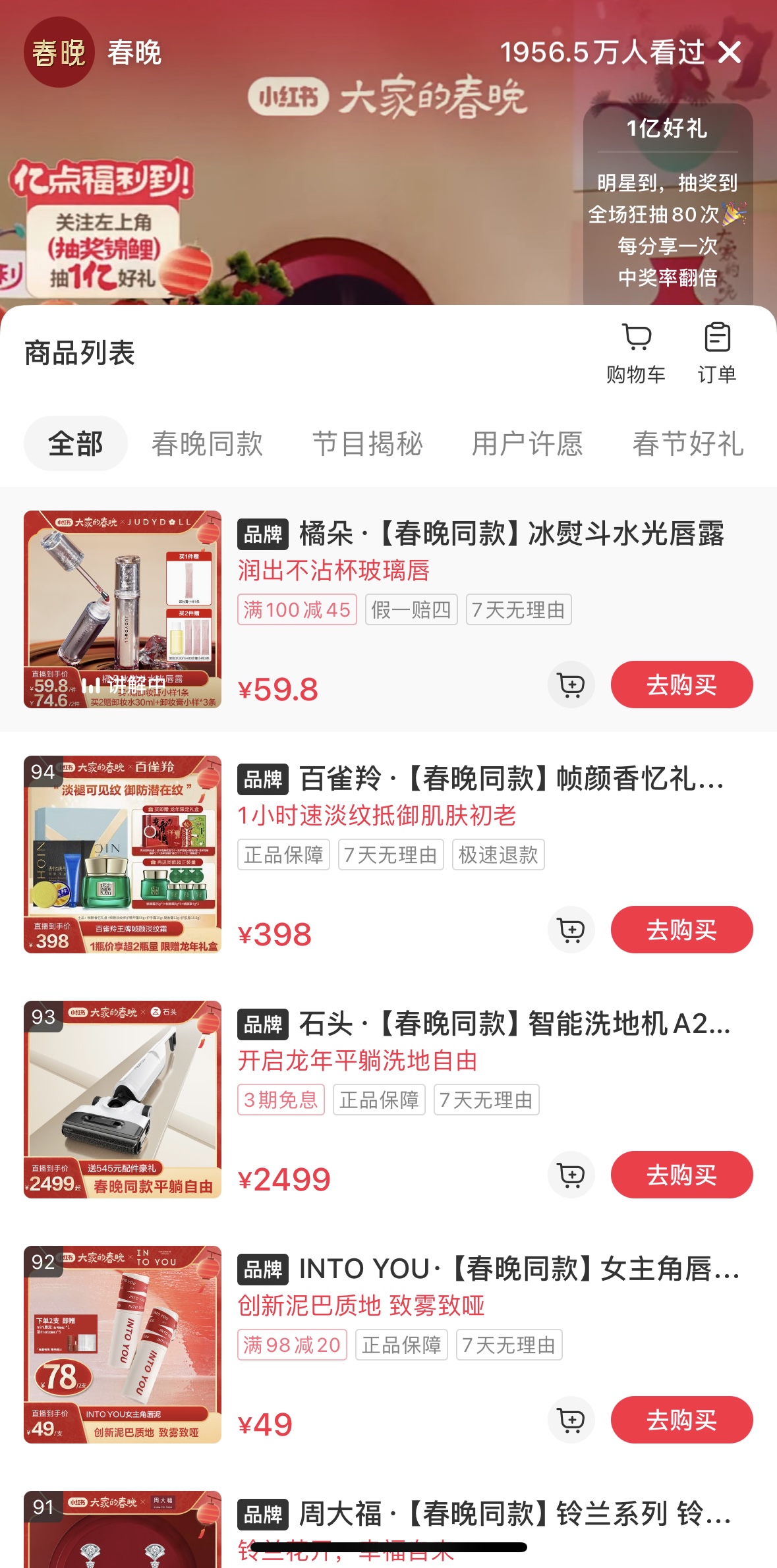
Task: Switch to the 节目揭秘 tab
Action: click(367, 443)
